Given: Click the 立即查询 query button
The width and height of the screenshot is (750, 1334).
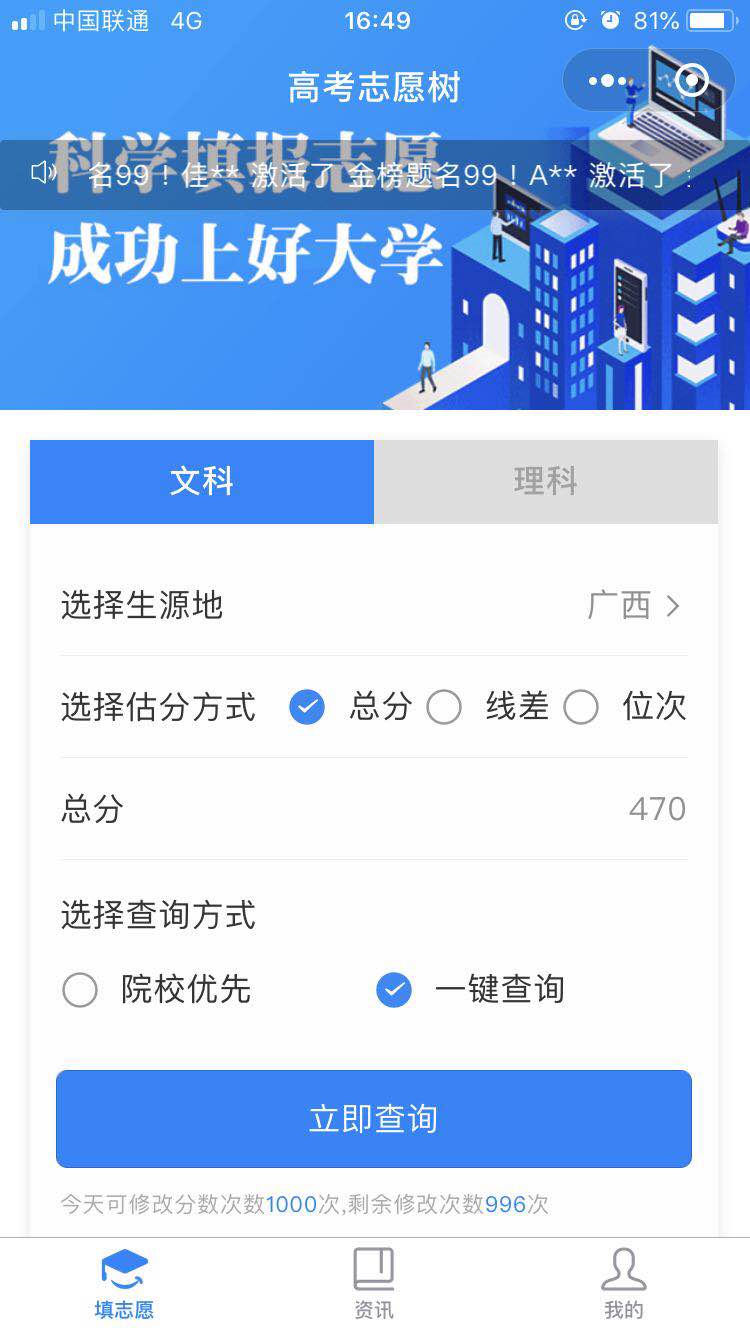Looking at the screenshot, I should coord(373,1118).
